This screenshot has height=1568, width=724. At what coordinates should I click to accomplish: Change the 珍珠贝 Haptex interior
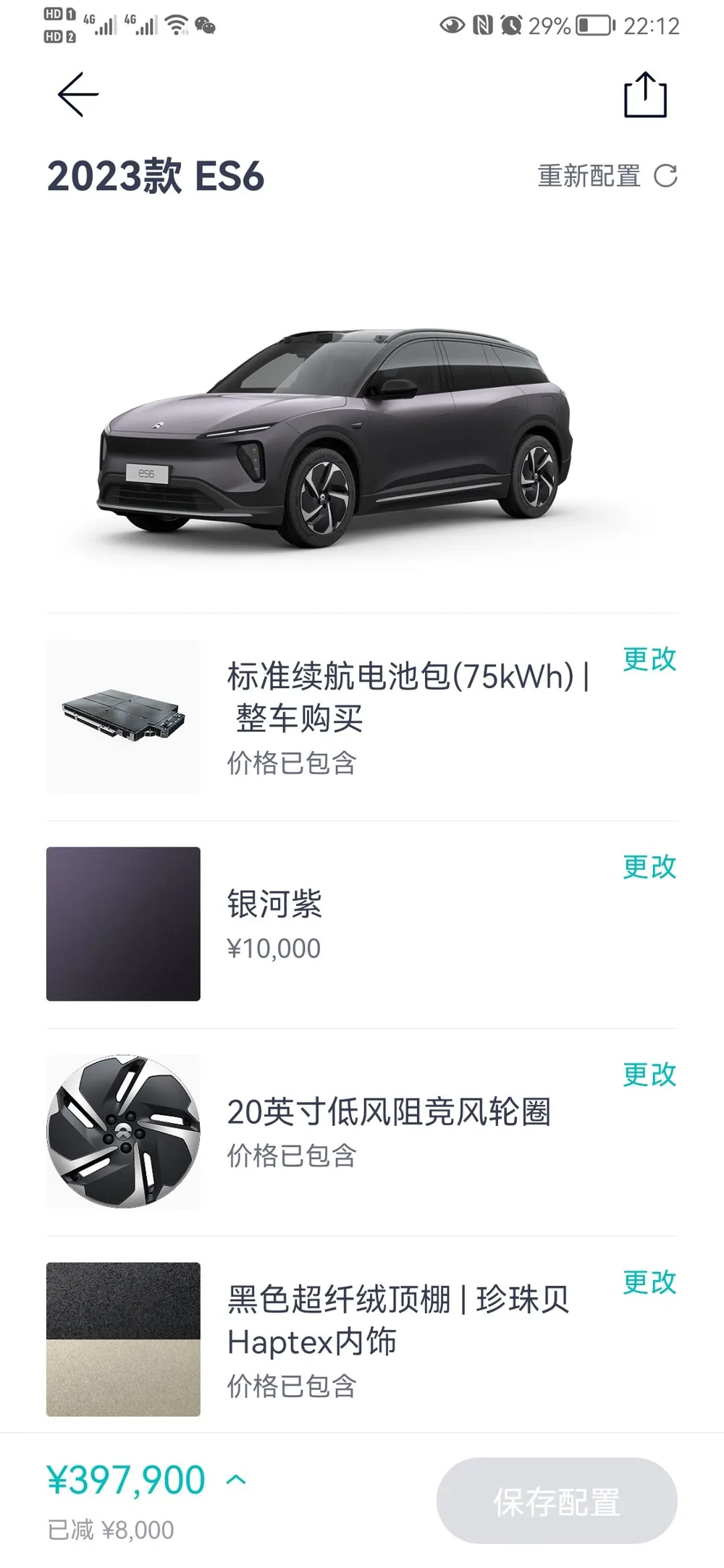pyautogui.click(x=649, y=1282)
